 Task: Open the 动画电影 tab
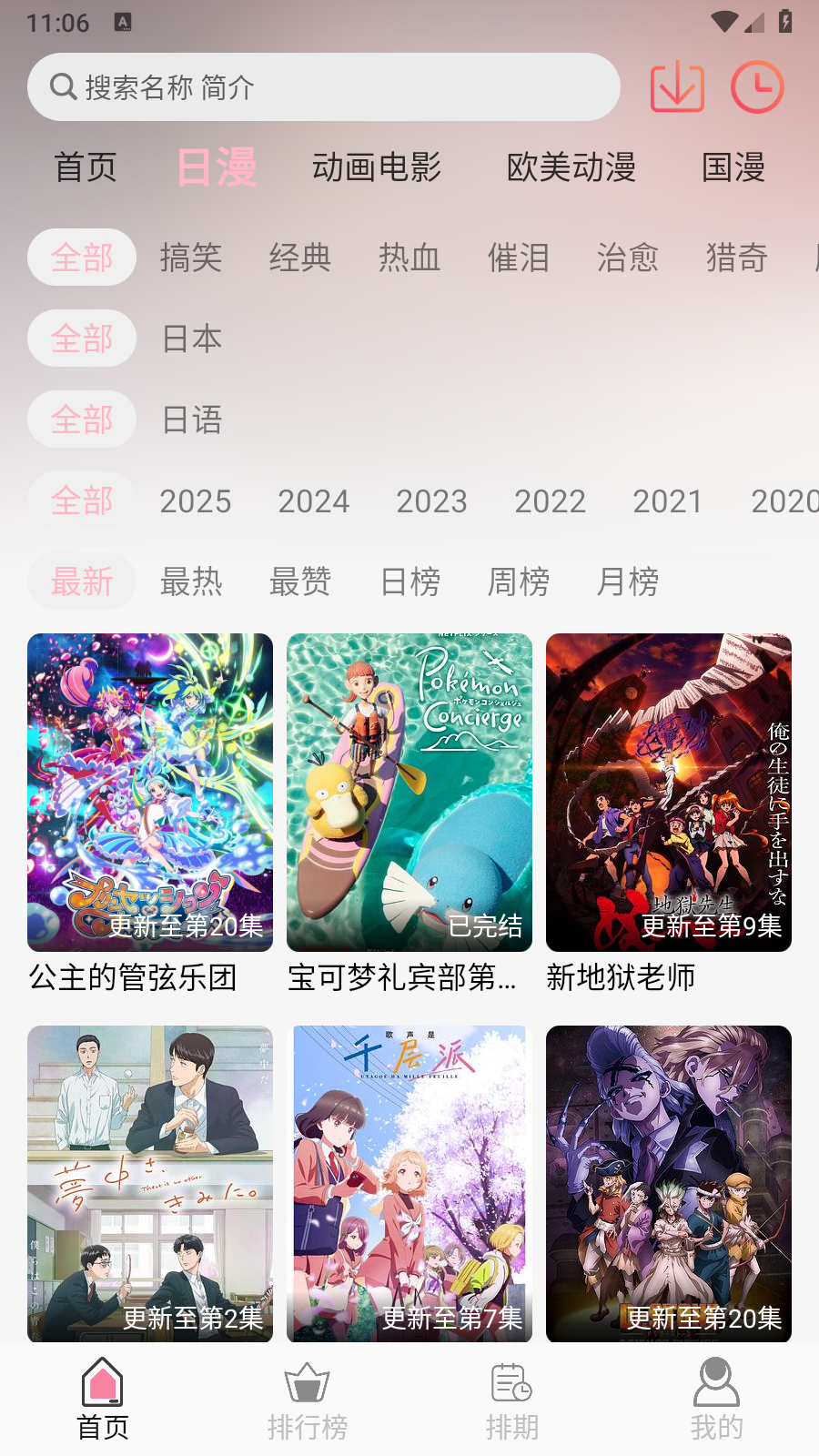[379, 168]
